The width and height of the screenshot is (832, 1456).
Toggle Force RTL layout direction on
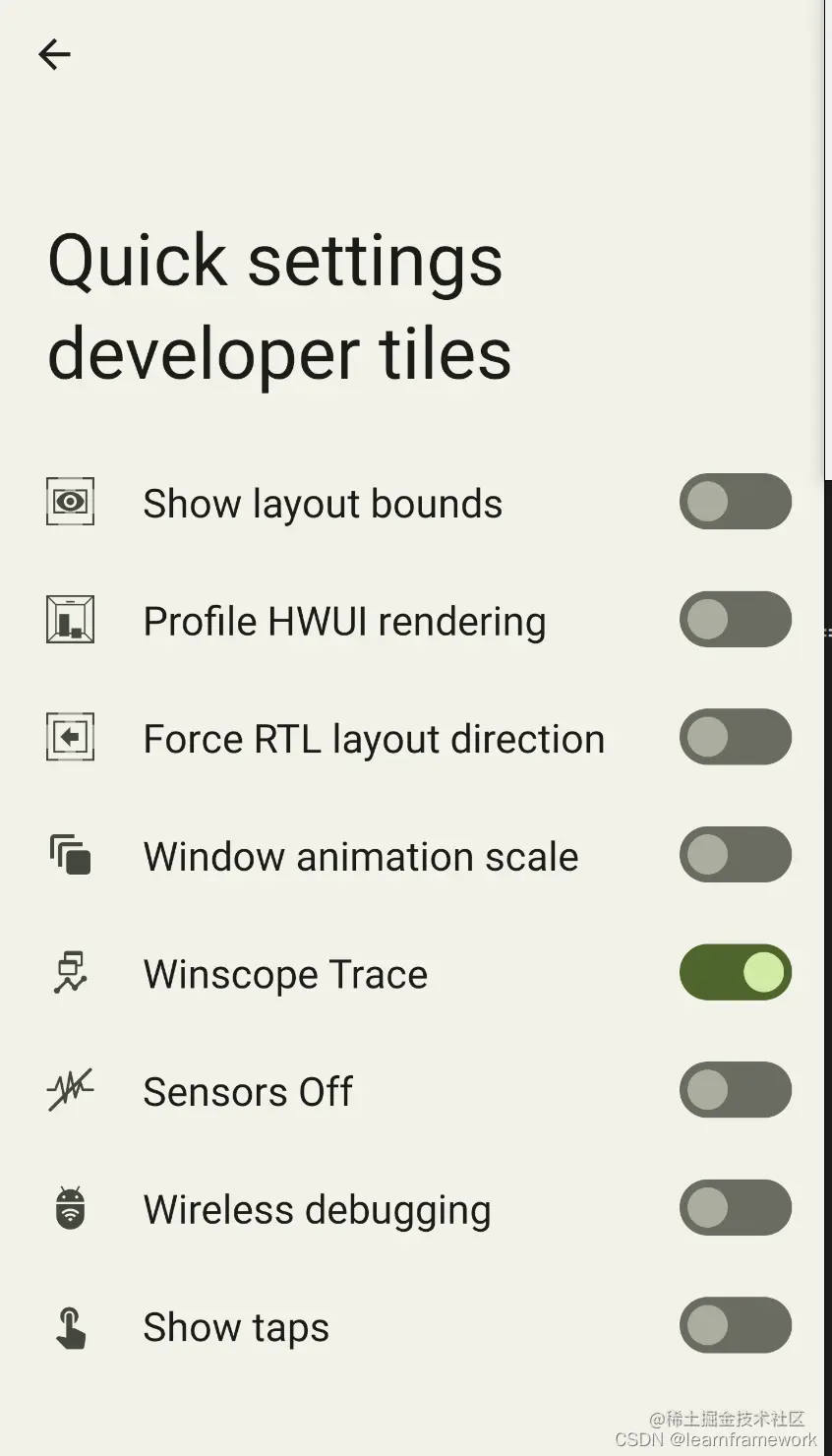pos(735,737)
